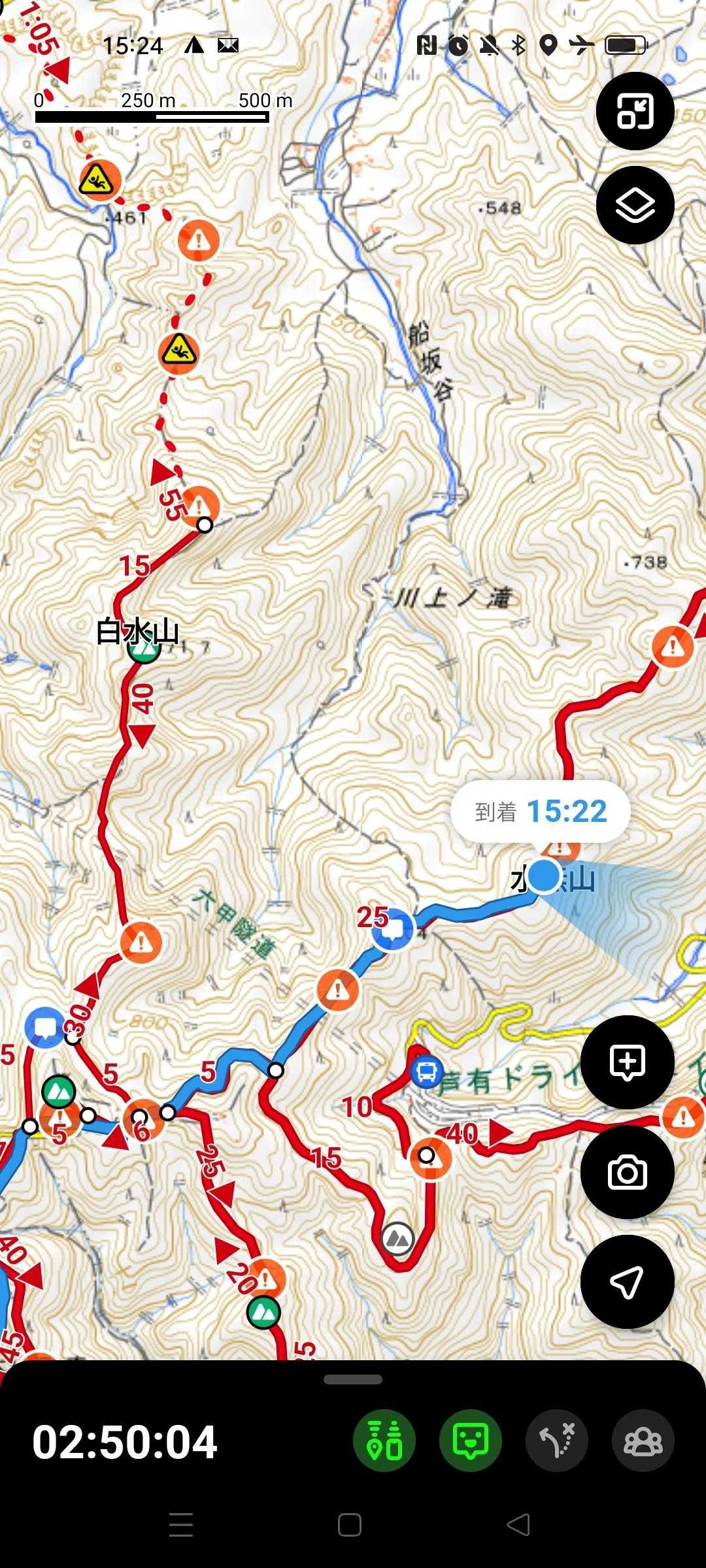Center map on current location arrow
The height and width of the screenshot is (1568, 706).
click(x=627, y=1282)
